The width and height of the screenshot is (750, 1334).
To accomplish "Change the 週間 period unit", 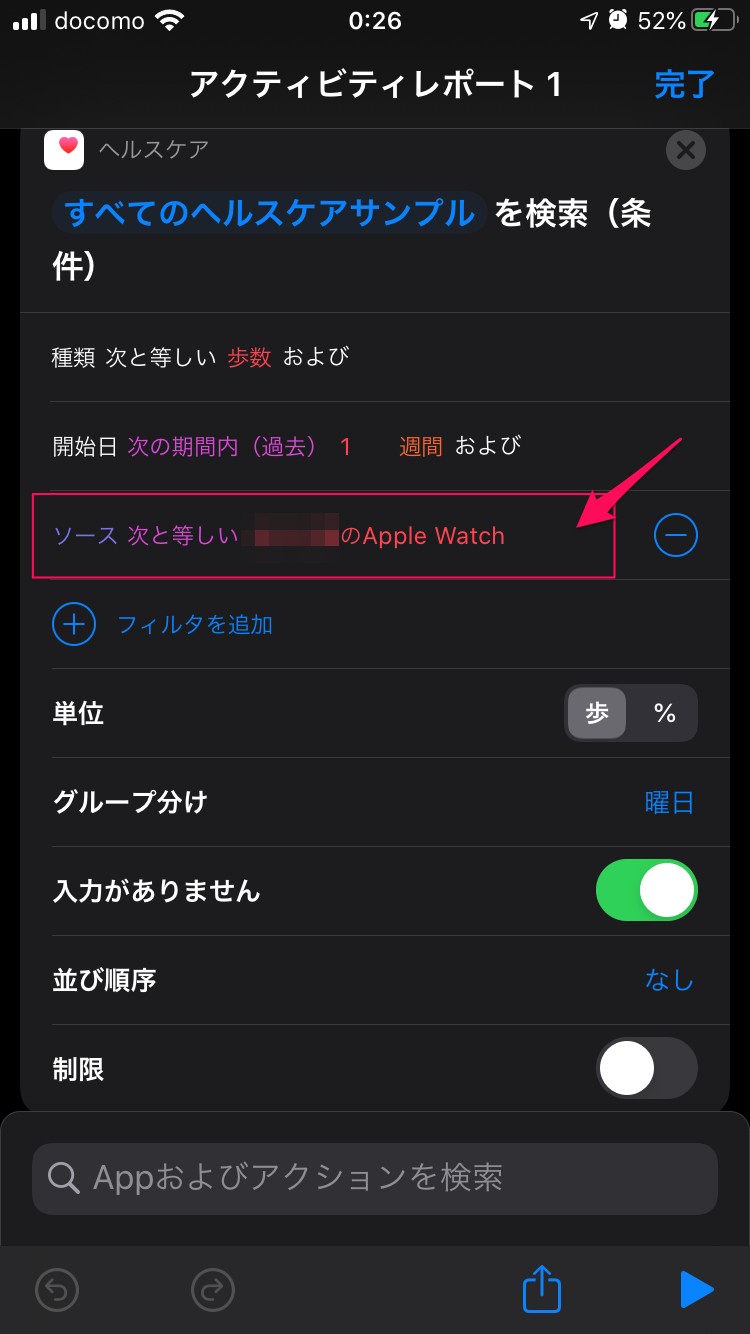I will (420, 446).
